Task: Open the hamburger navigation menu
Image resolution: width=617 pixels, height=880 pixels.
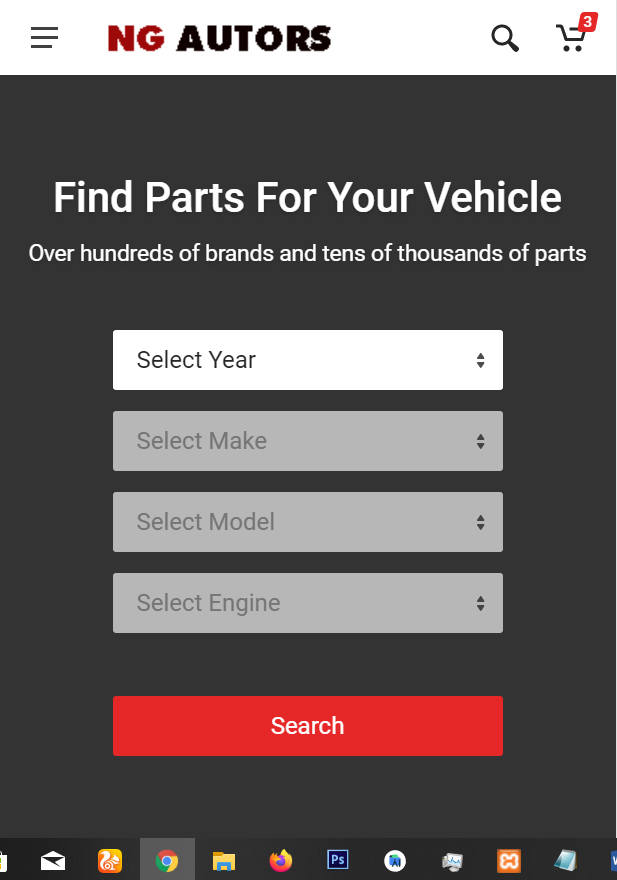Action: click(44, 38)
